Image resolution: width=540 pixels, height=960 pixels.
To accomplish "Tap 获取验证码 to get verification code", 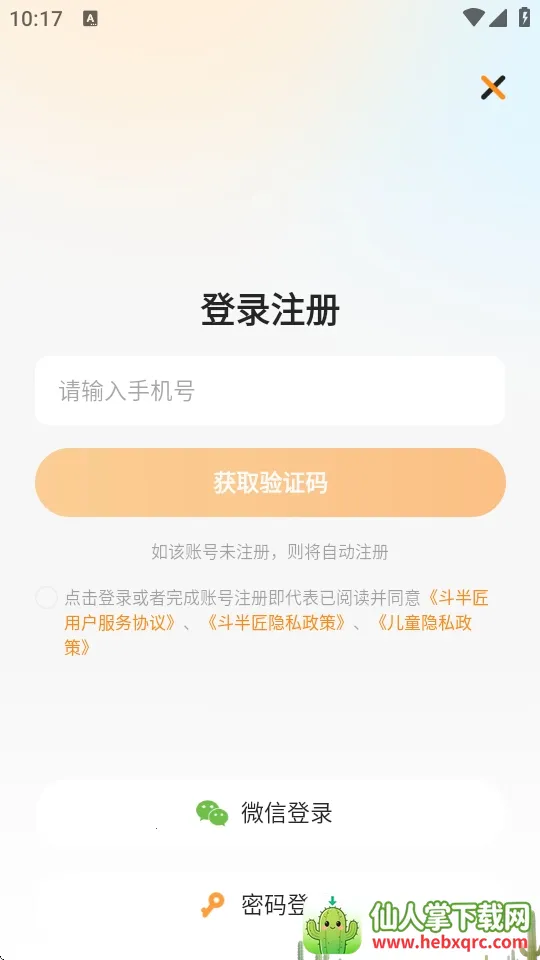I will (270, 482).
